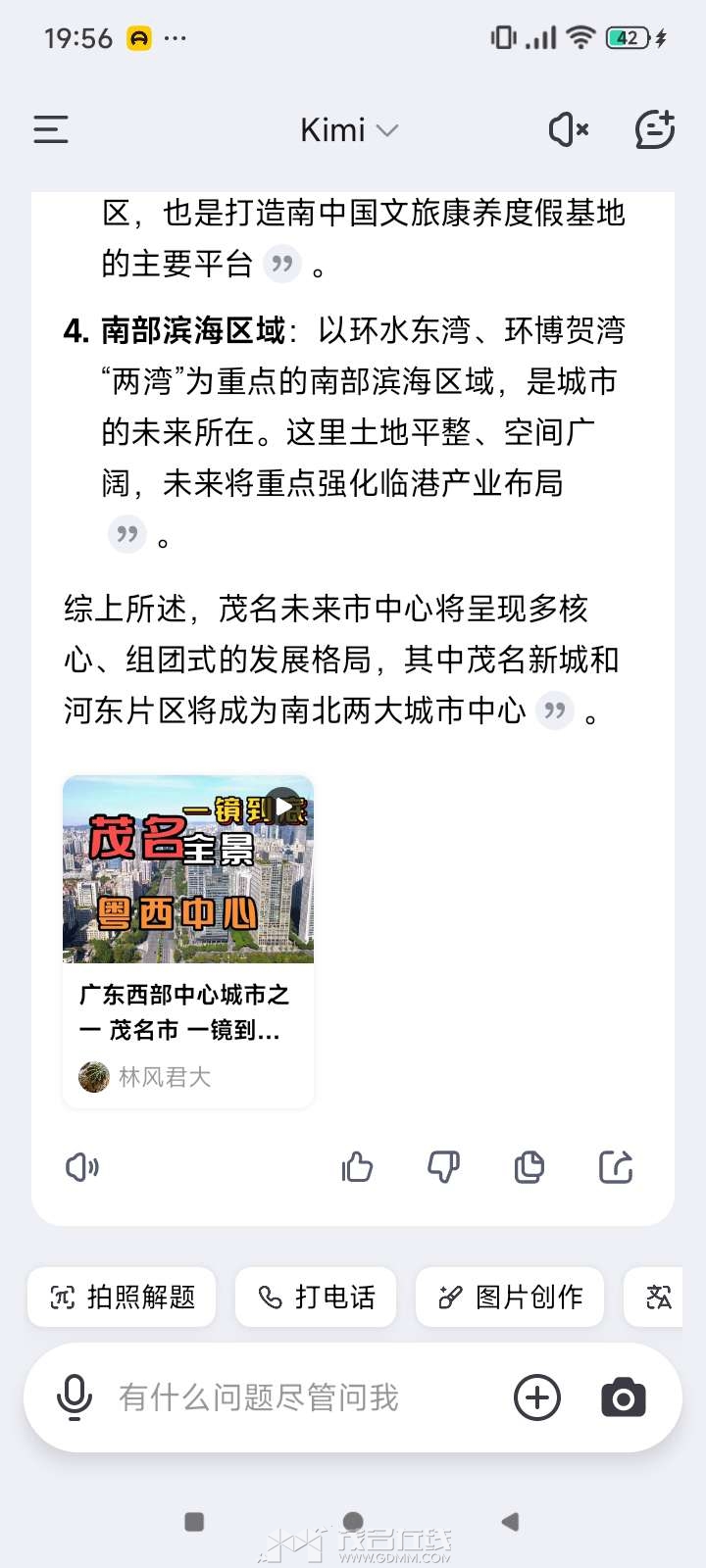706x1568 pixels.
Task: Share this response
Action: coord(616,1167)
